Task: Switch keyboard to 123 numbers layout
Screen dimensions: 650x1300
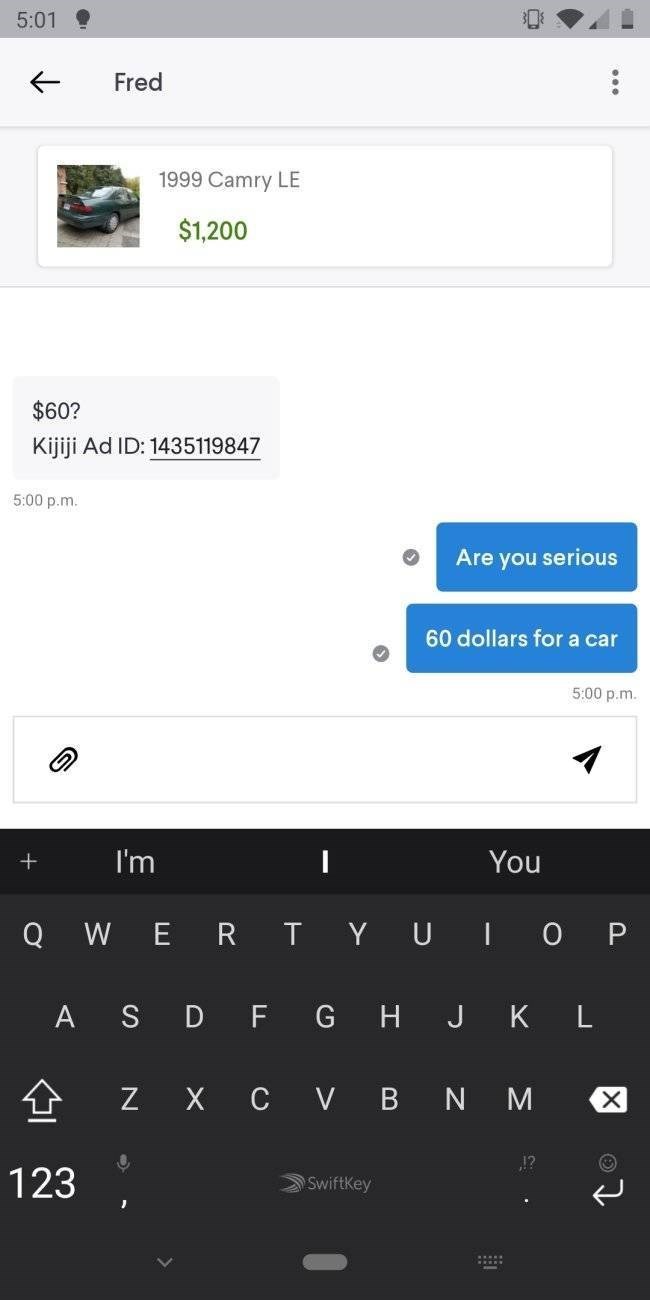Action: pyautogui.click(x=42, y=1183)
